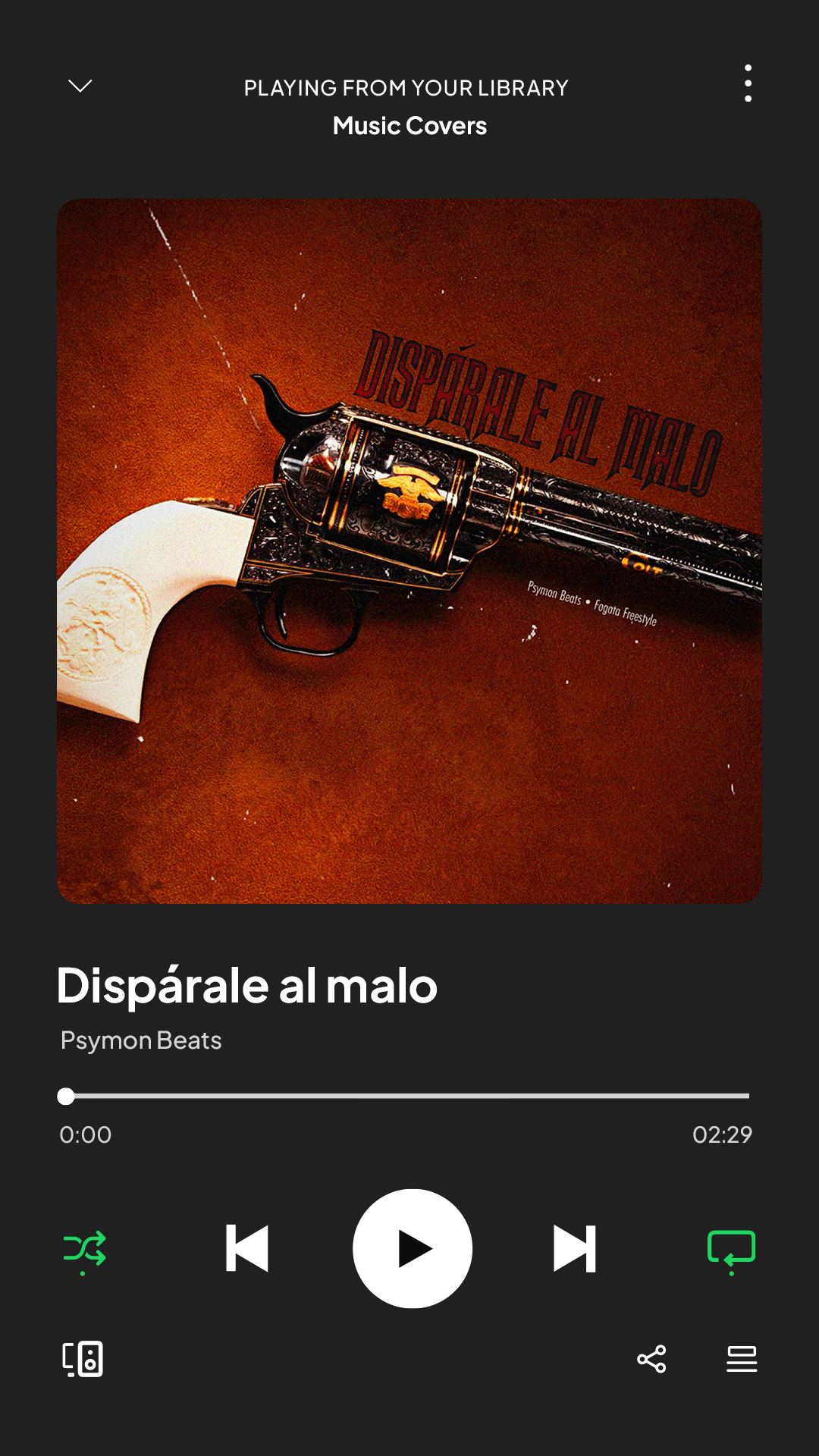Image resolution: width=819 pixels, height=1456 pixels.
Task: Toggle repeat mode
Action: tap(731, 1250)
